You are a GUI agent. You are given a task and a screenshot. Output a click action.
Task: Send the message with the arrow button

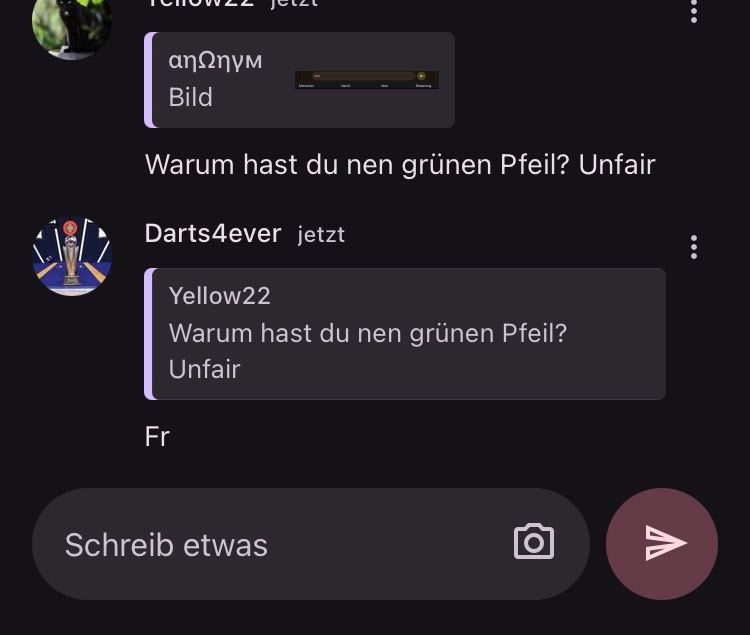662,543
